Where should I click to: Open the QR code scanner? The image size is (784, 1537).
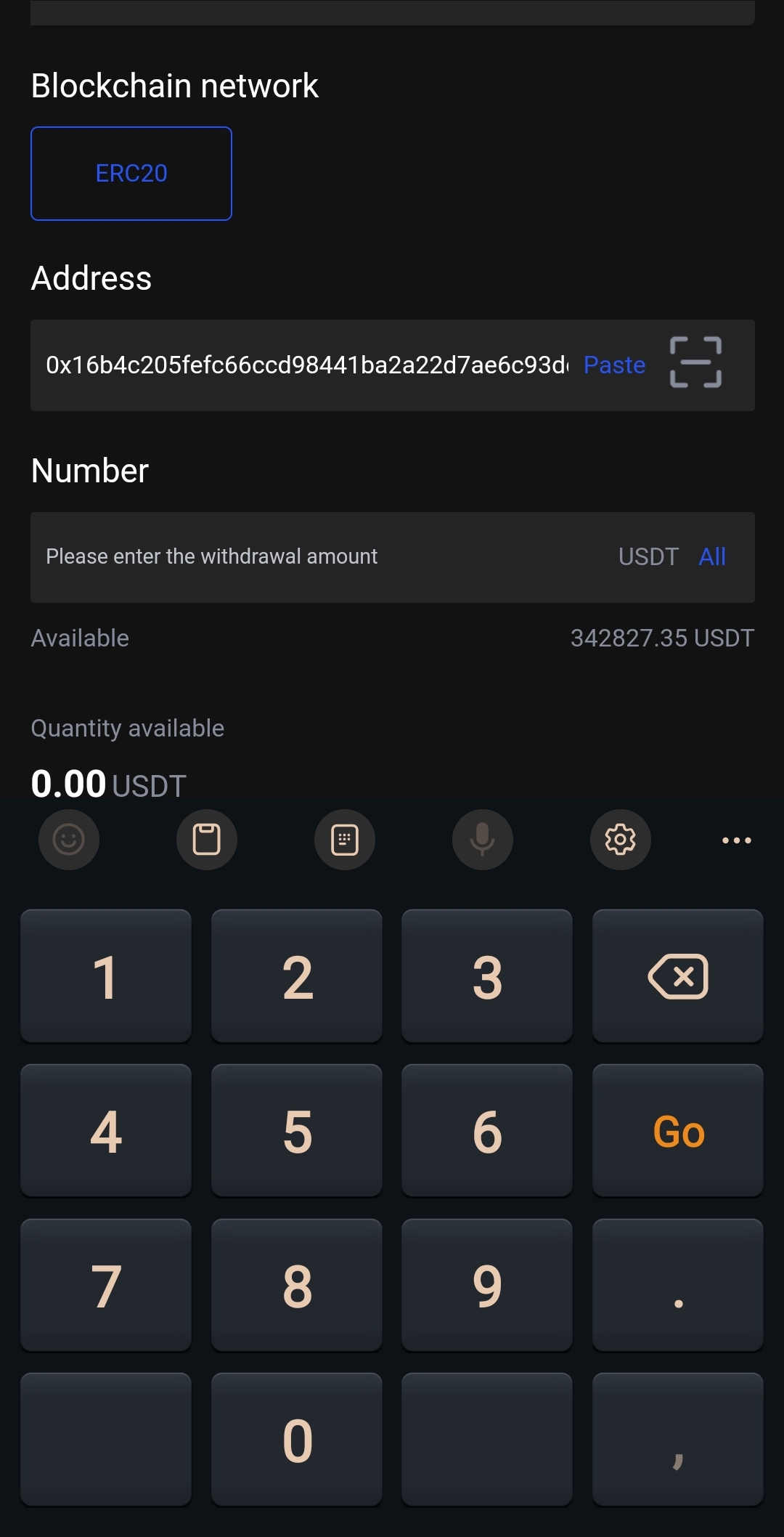(x=695, y=362)
